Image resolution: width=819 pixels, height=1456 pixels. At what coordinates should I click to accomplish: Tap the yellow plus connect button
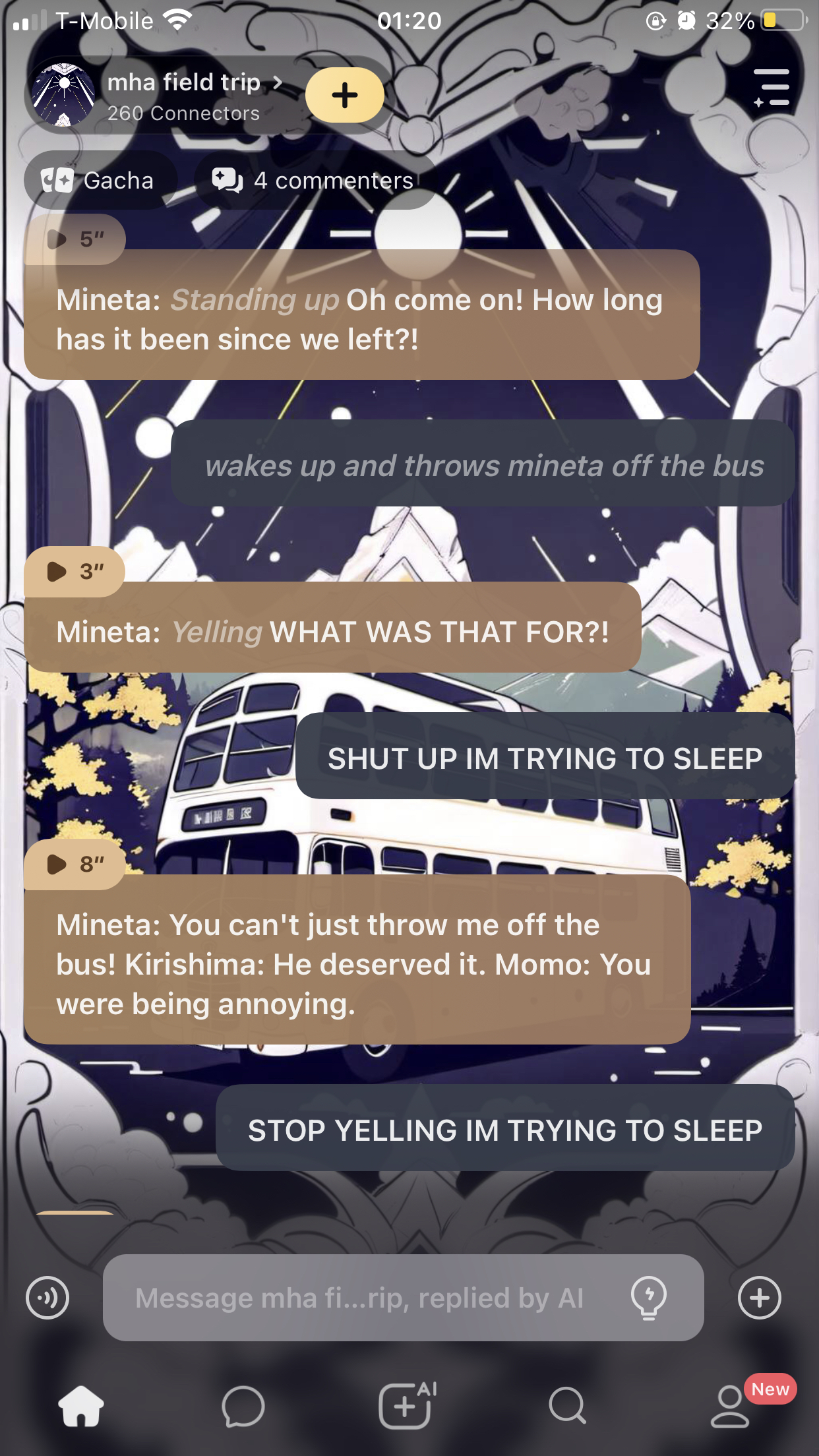(x=344, y=96)
